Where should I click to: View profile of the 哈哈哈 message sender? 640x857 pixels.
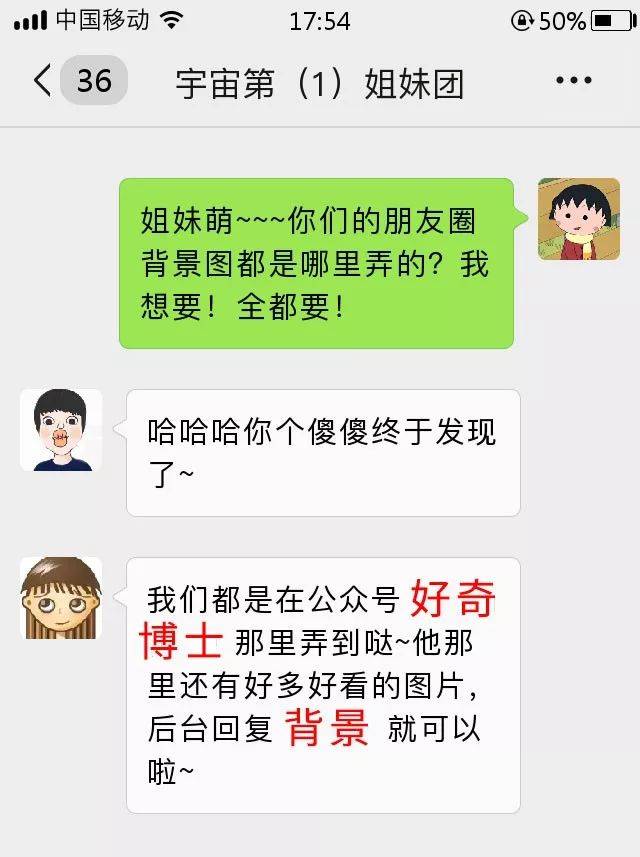[x=61, y=430]
